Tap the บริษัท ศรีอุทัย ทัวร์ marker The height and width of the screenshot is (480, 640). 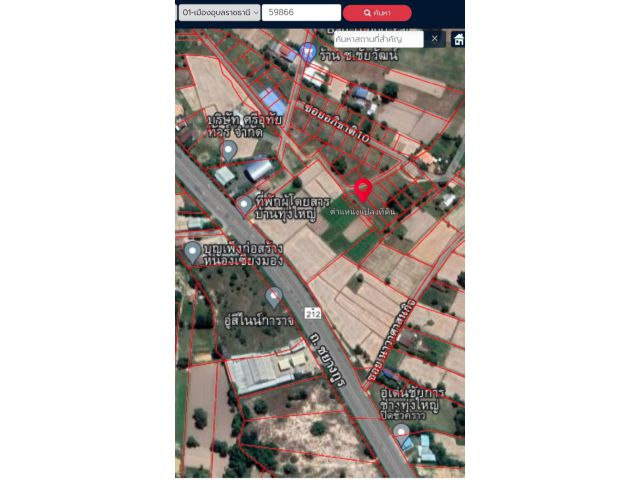coord(229,150)
